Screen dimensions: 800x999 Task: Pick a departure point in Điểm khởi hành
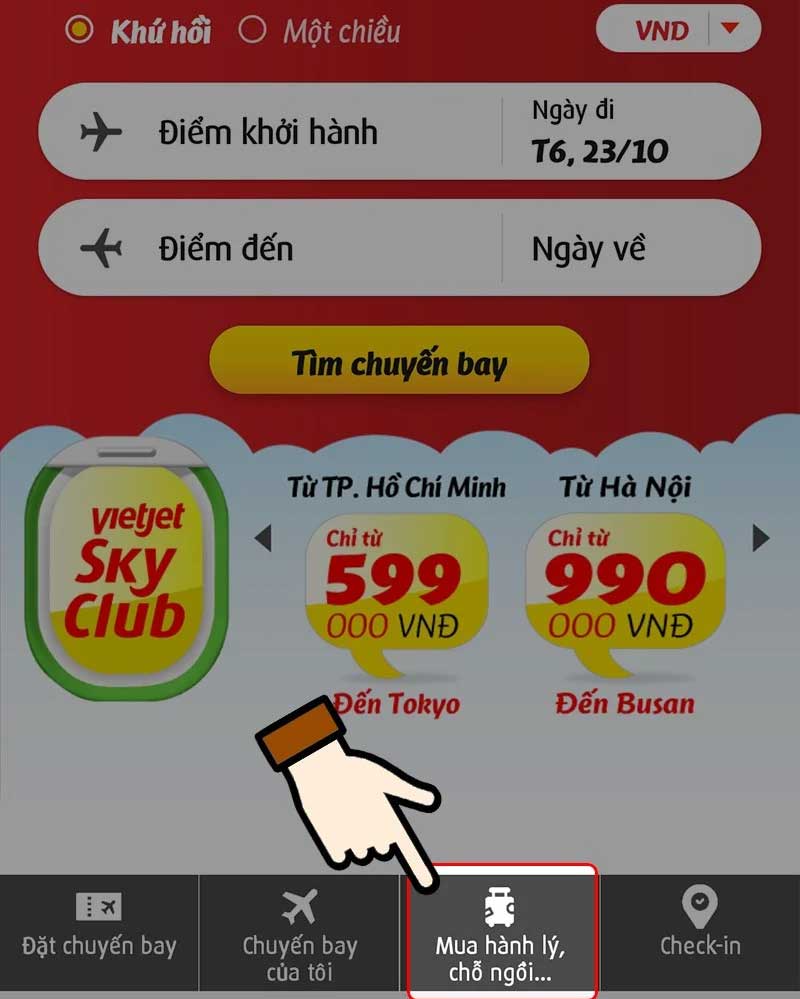click(x=268, y=132)
